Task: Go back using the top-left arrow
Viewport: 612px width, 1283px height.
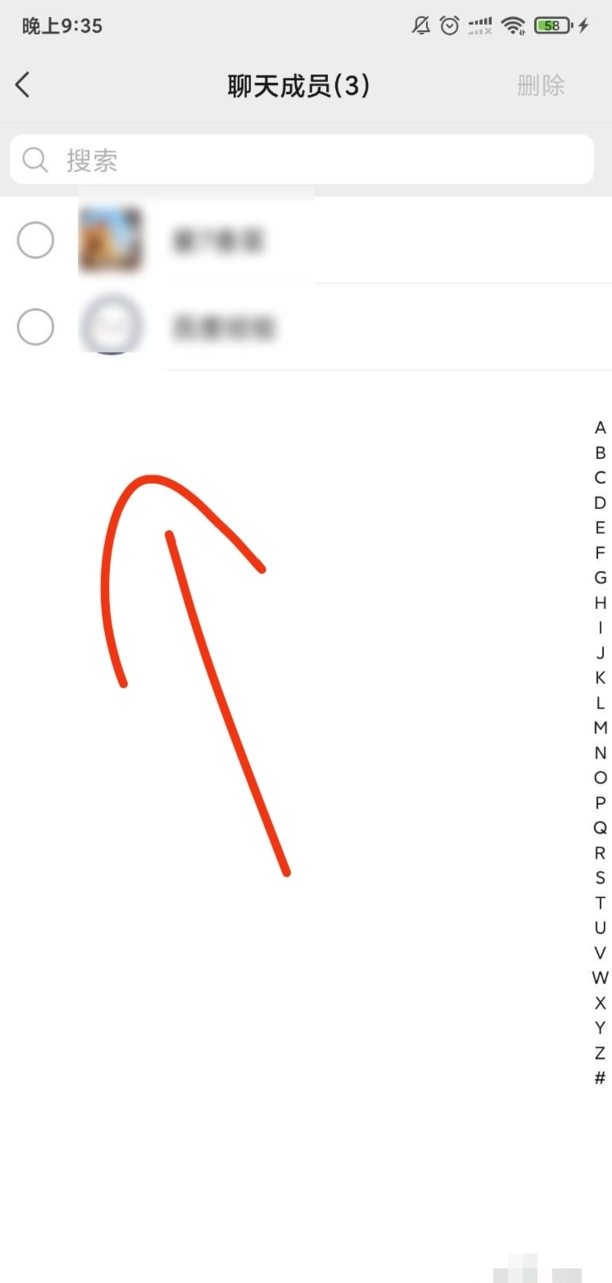Action: (24, 85)
